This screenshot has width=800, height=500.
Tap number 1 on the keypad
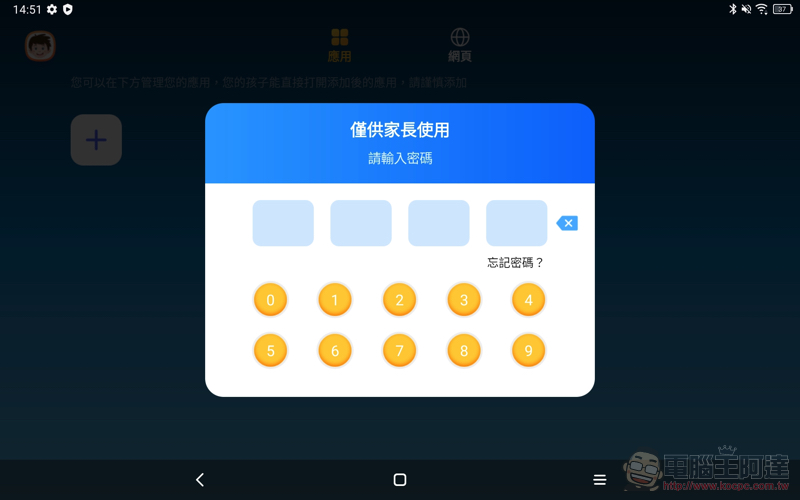click(x=335, y=300)
